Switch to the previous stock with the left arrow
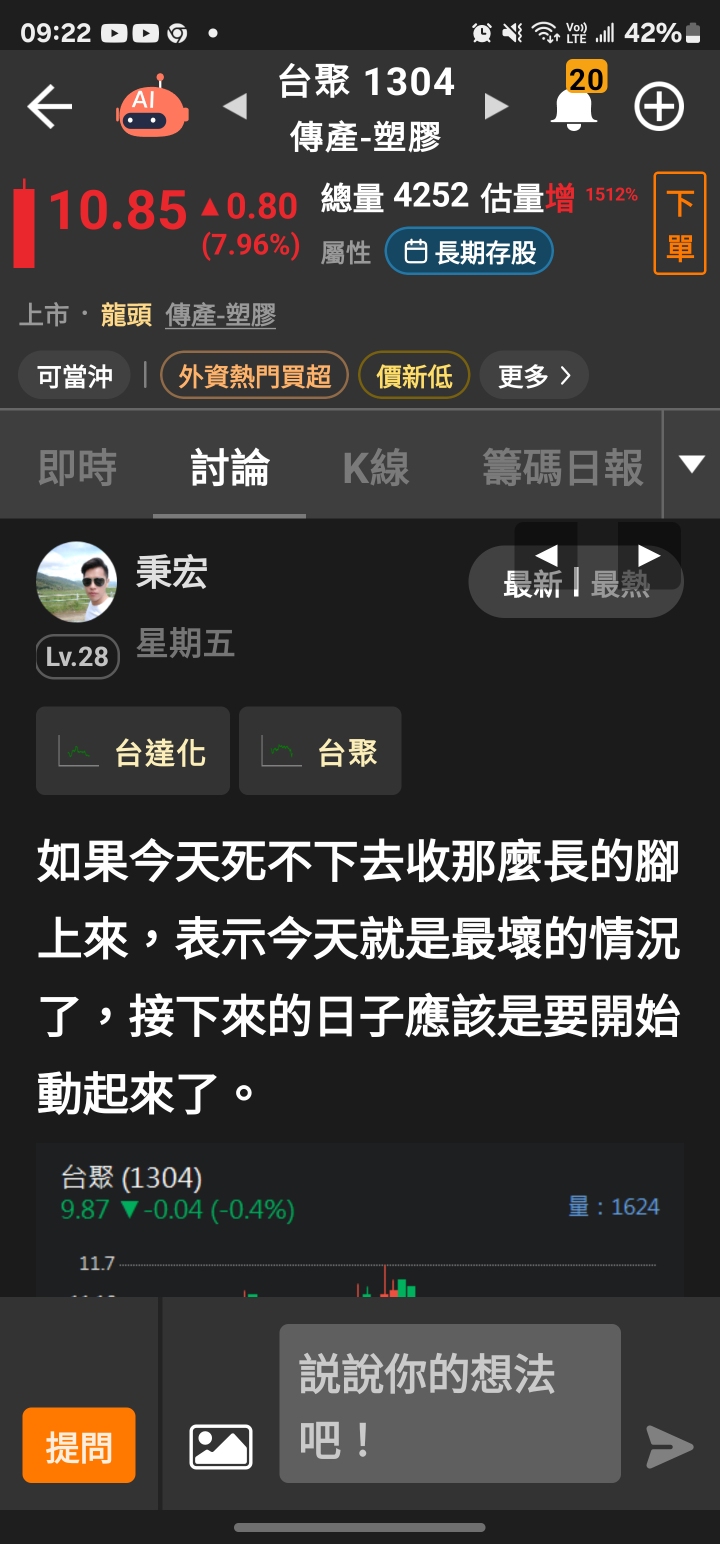720x1544 pixels. point(235,106)
